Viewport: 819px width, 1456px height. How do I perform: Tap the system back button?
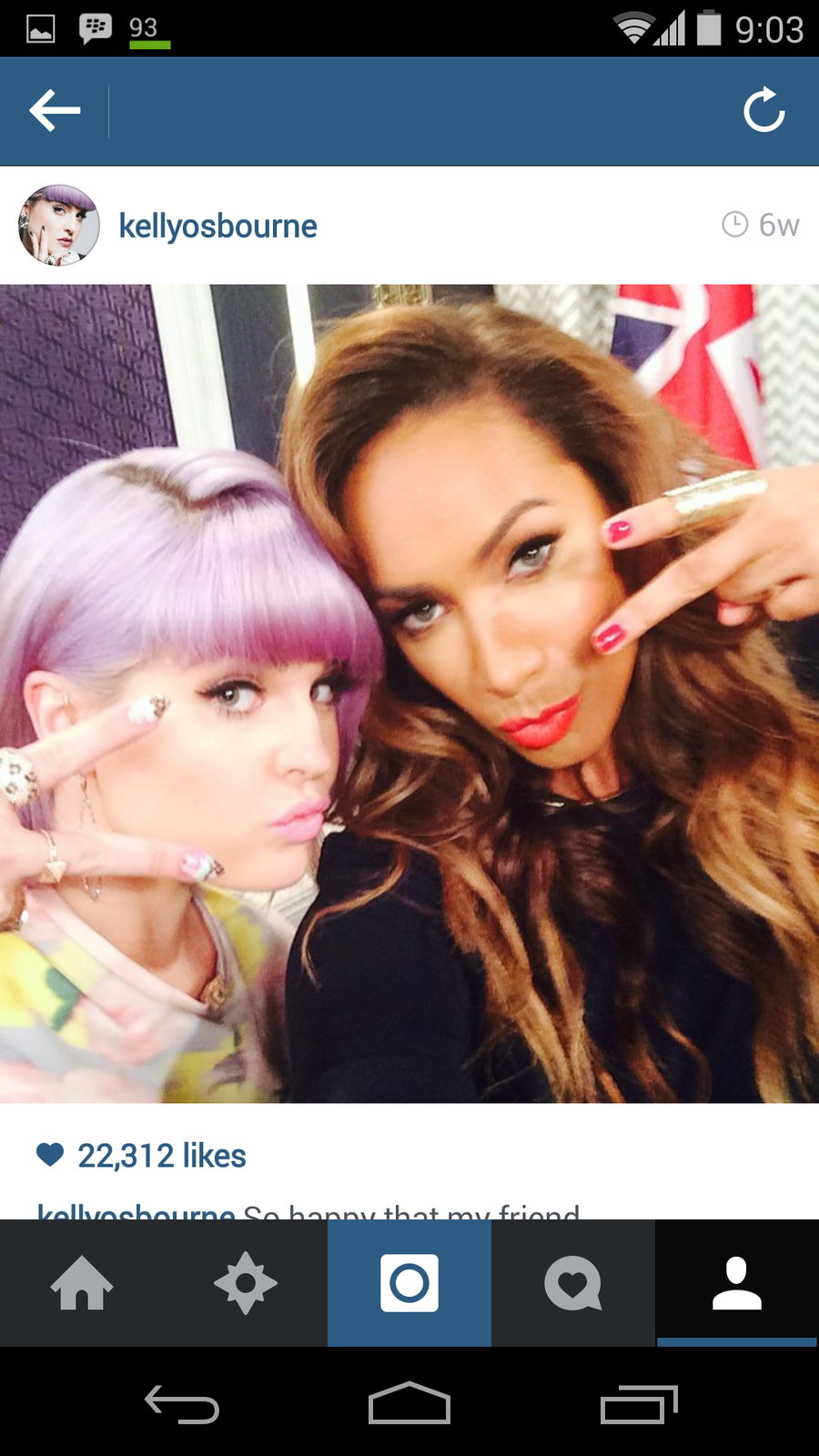click(x=182, y=1404)
